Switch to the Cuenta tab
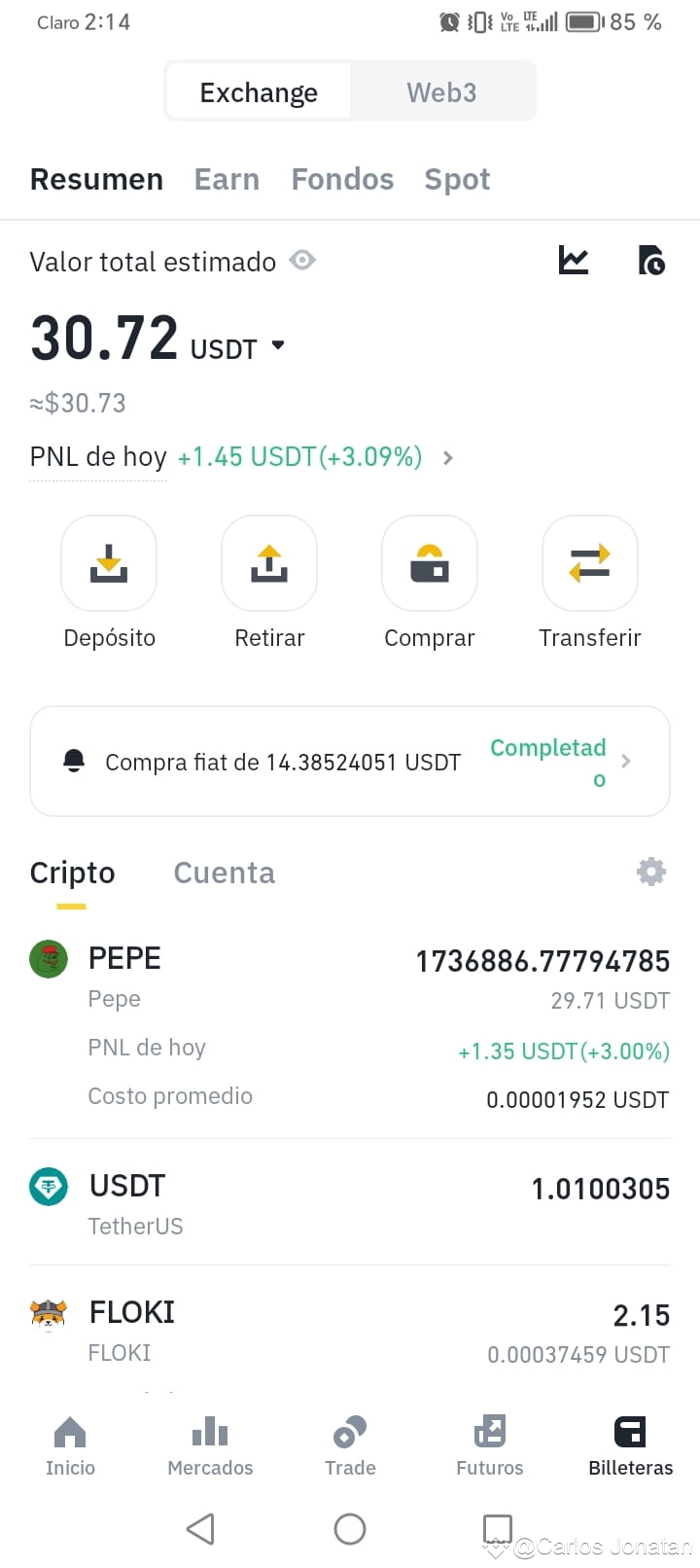700x1568 pixels. [224, 873]
